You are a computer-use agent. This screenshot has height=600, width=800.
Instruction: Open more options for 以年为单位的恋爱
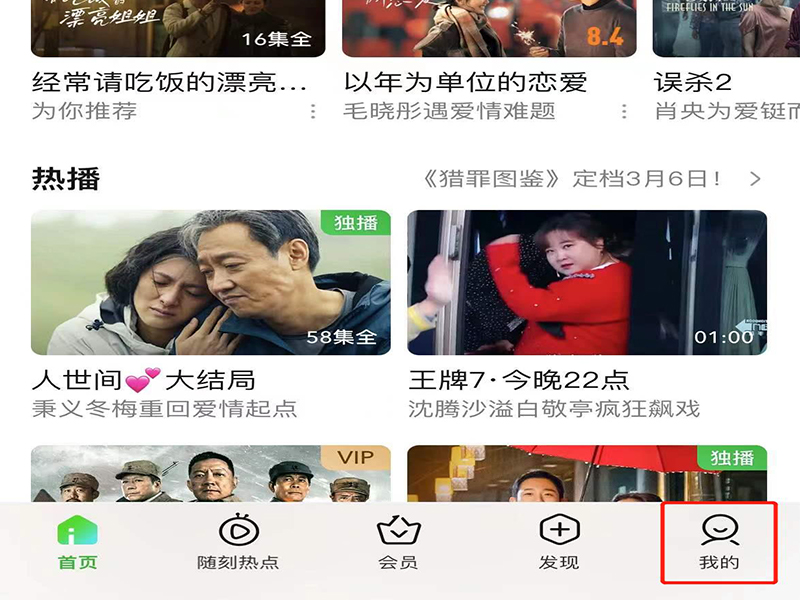click(x=624, y=111)
